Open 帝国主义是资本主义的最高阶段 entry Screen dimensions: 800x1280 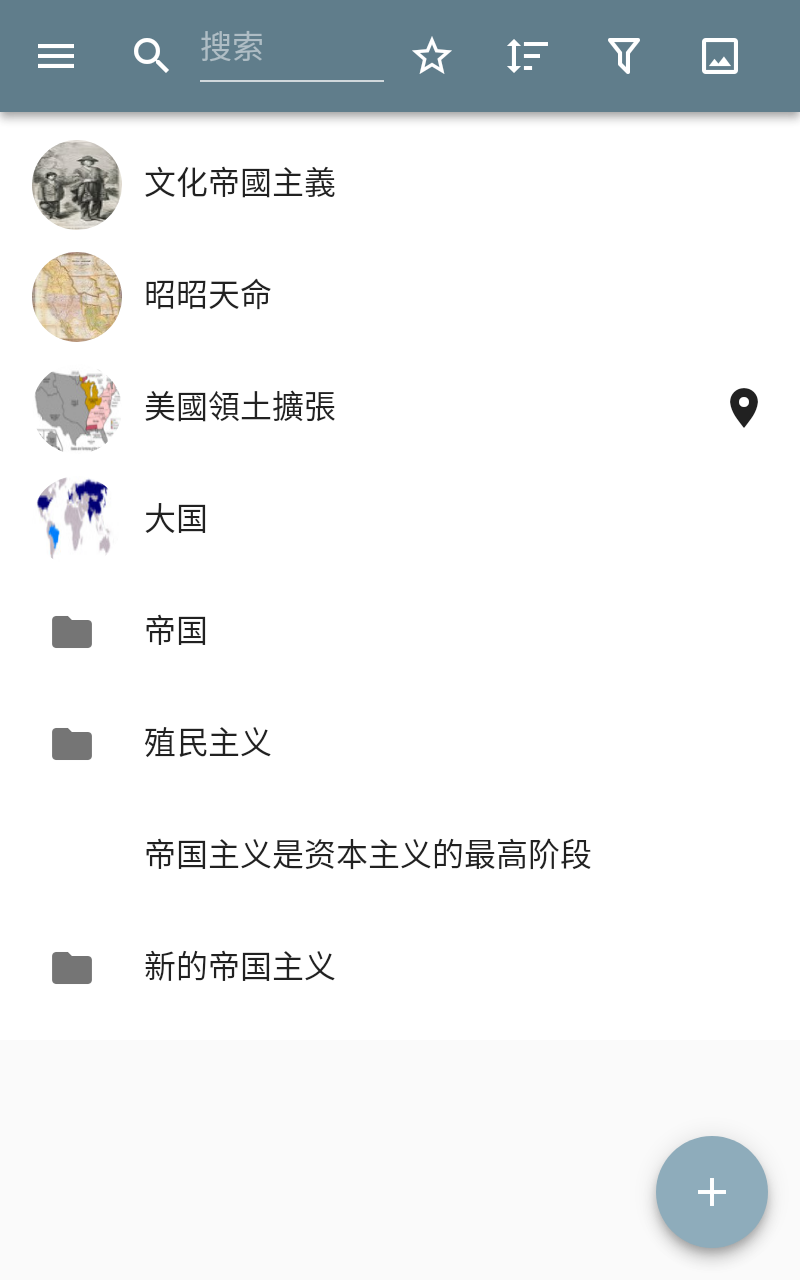click(x=400, y=856)
